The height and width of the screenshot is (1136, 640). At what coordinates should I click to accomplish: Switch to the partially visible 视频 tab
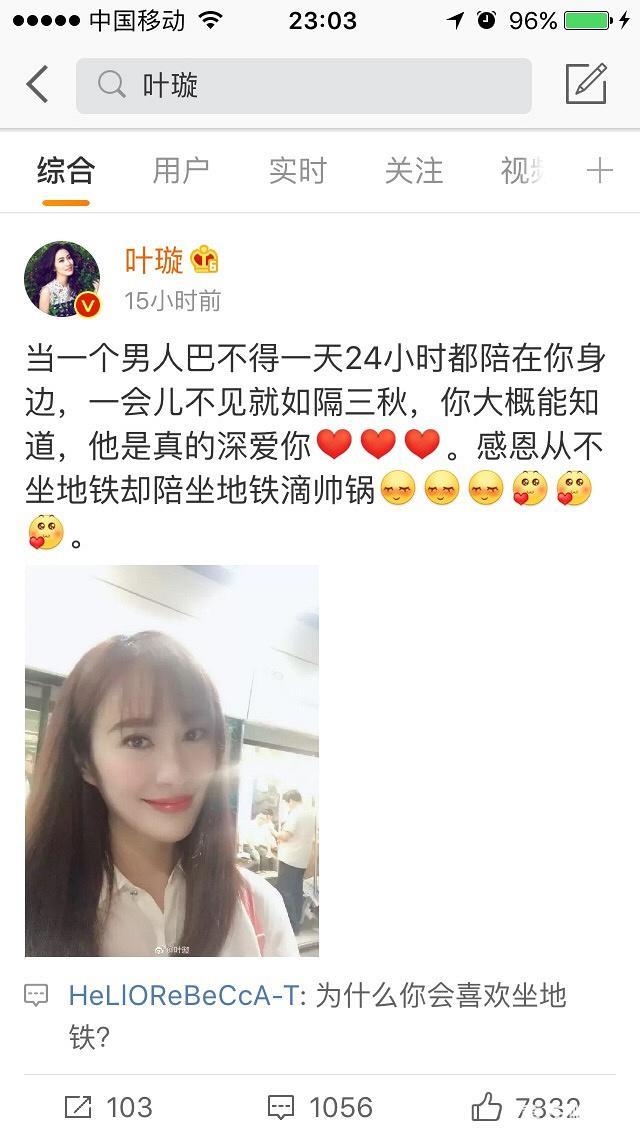pyautogui.click(x=522, y=171)
